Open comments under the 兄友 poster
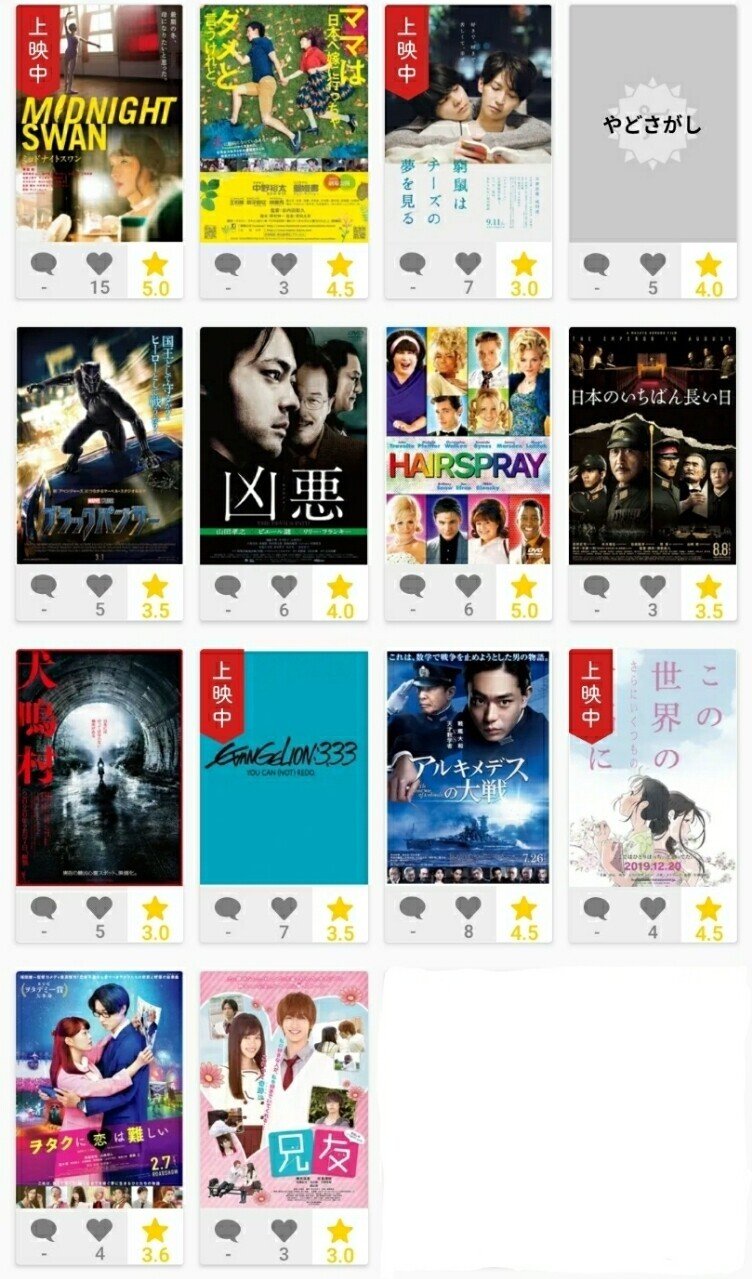The height and width of the screenshot is (1279, 752). click(228, 1230)
